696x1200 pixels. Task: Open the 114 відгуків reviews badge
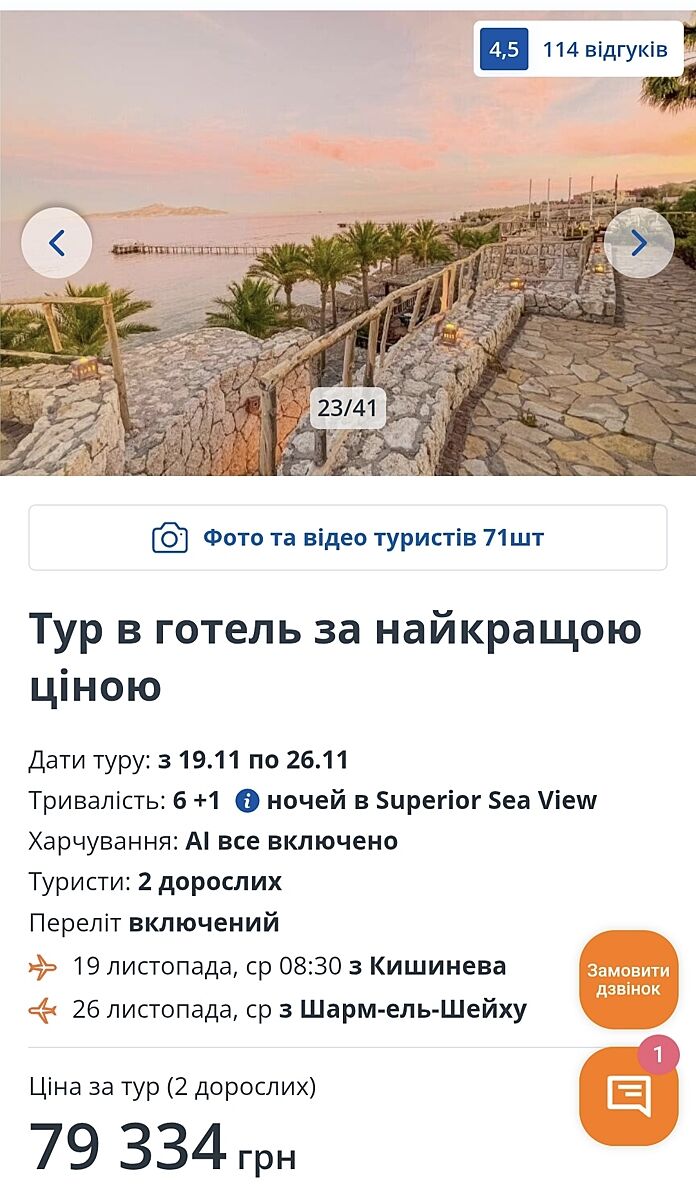pyautogui.click(x=578, y=49)
